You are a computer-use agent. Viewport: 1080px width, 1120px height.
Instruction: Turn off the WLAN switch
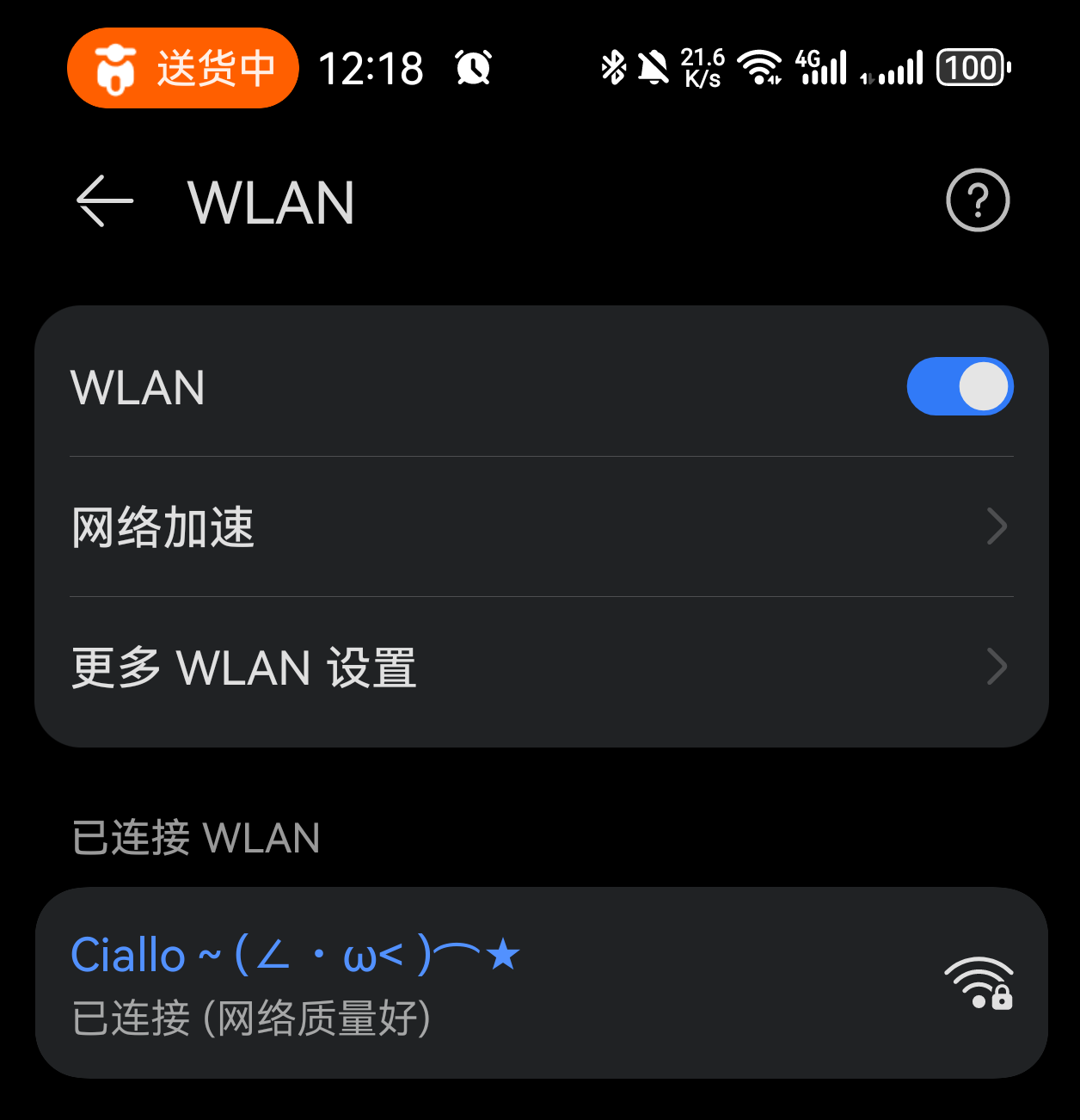(960, 386)
